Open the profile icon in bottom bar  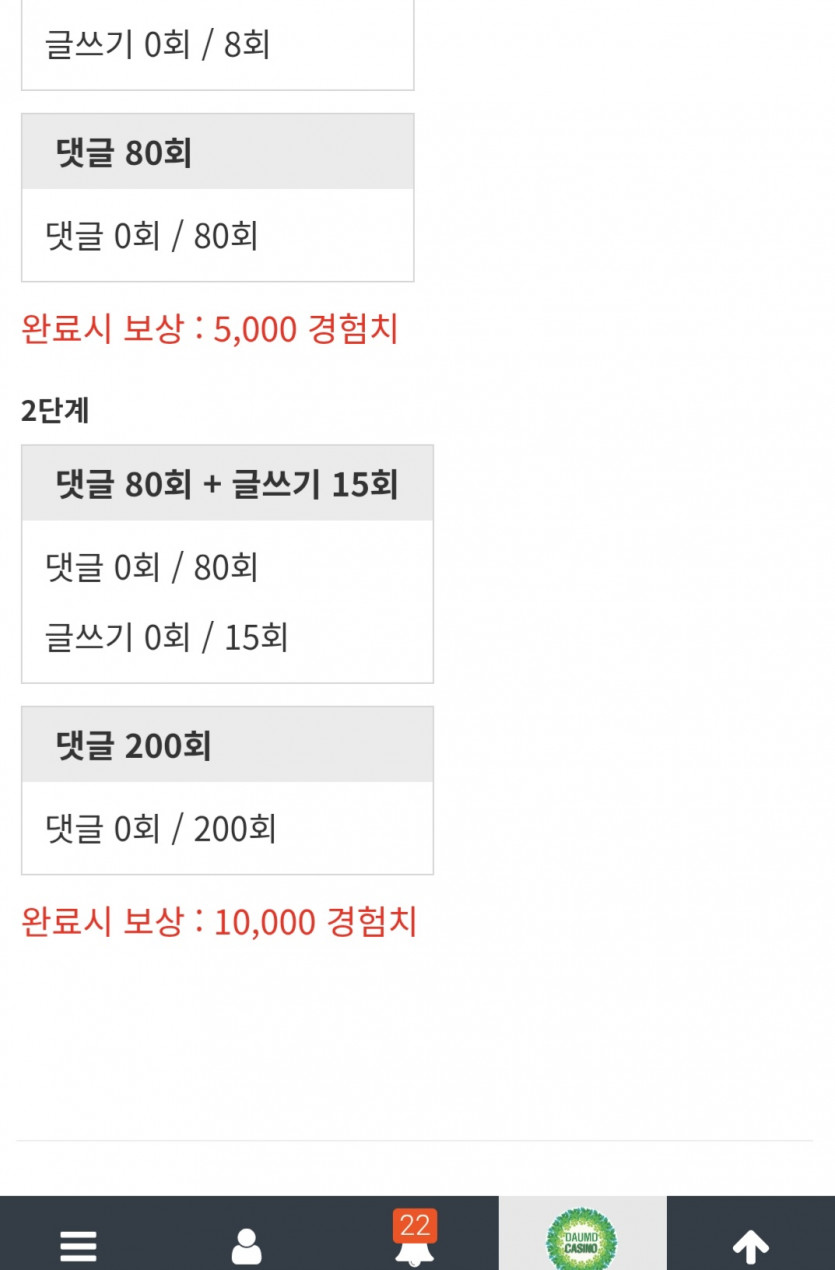tap(245, 1243)
